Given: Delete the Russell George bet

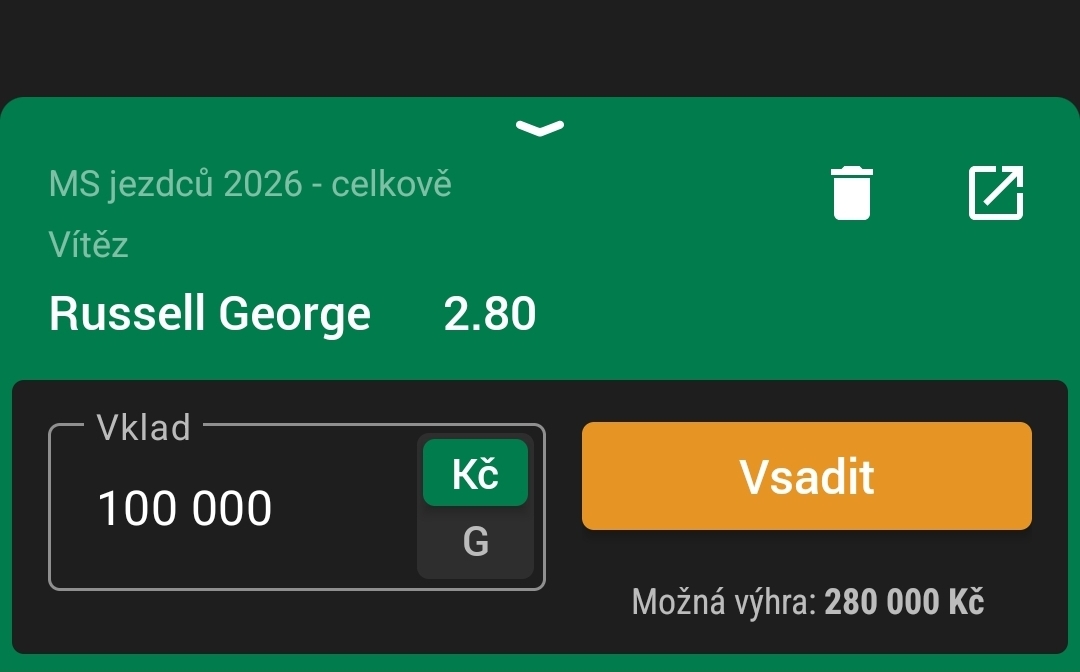Looking at the screenshot, I should point(851,192).
